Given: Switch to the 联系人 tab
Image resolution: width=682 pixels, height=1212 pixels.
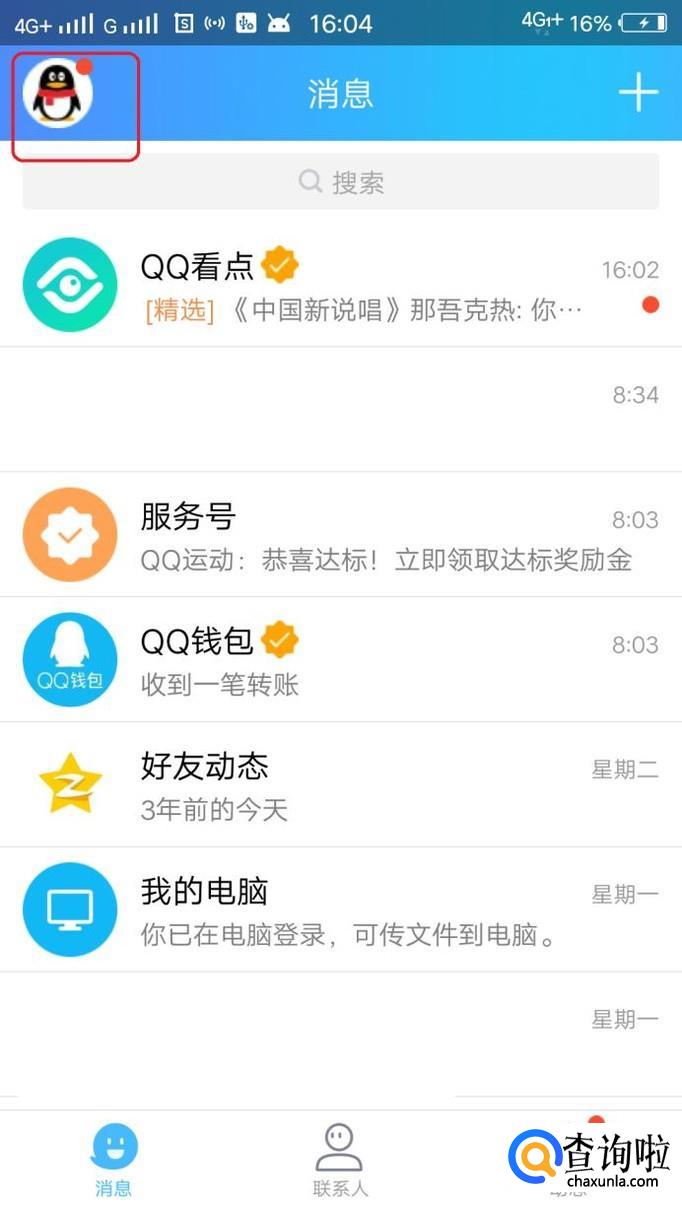Looking at the screenshot, I should pyautogui.click(x=340, y=1160).
